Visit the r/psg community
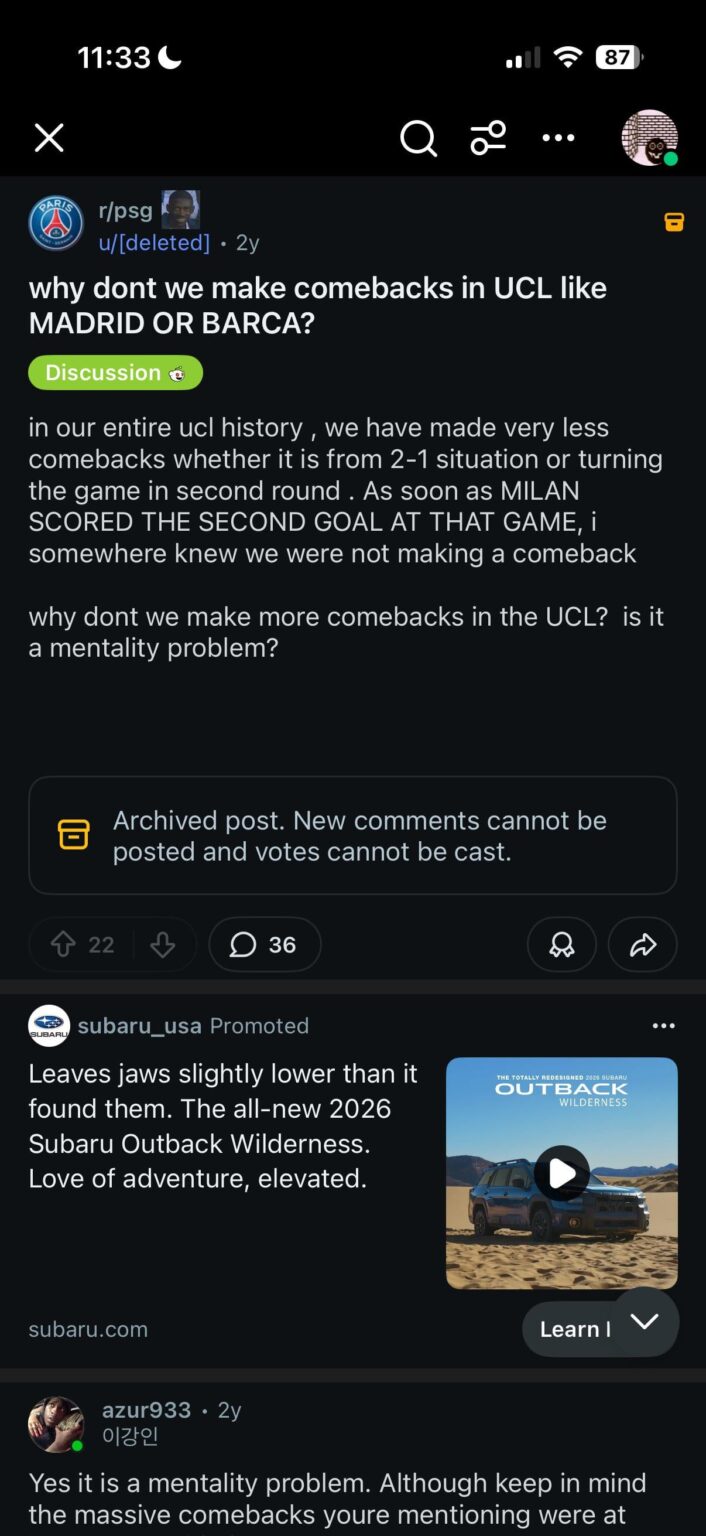This screenshot has height=1536, width=706. [125, 211]
